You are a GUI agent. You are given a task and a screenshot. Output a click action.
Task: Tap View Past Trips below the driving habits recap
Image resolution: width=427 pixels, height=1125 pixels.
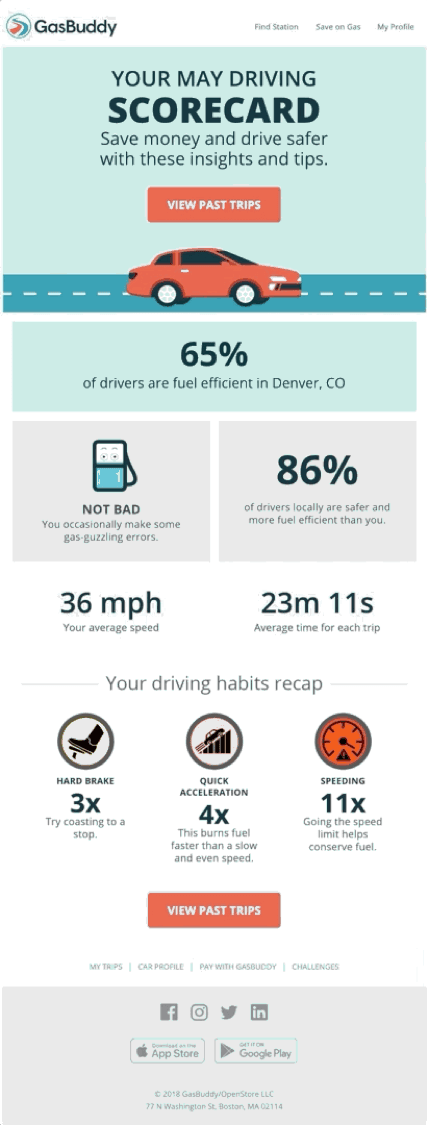tap(214, 910)
